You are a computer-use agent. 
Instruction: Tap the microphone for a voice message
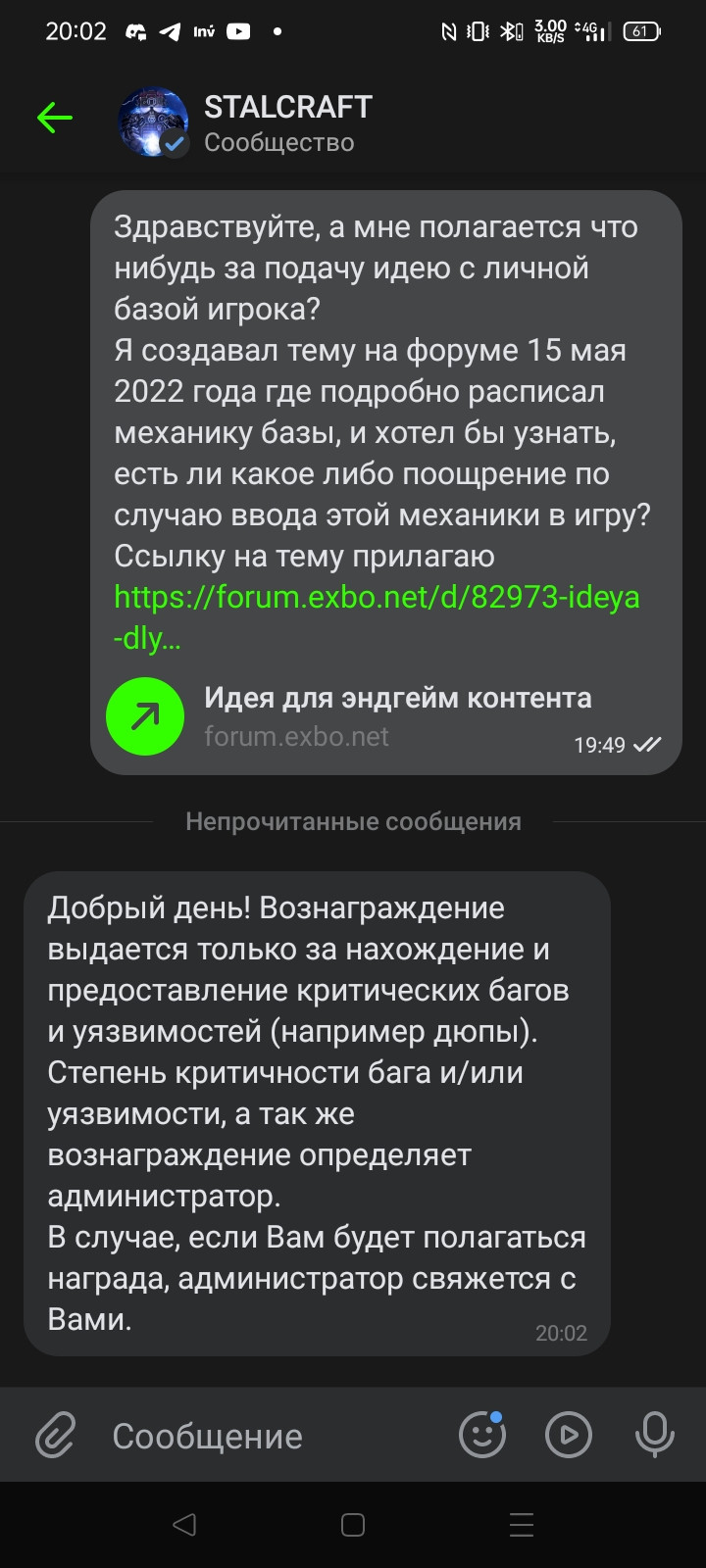point(654,1436)
